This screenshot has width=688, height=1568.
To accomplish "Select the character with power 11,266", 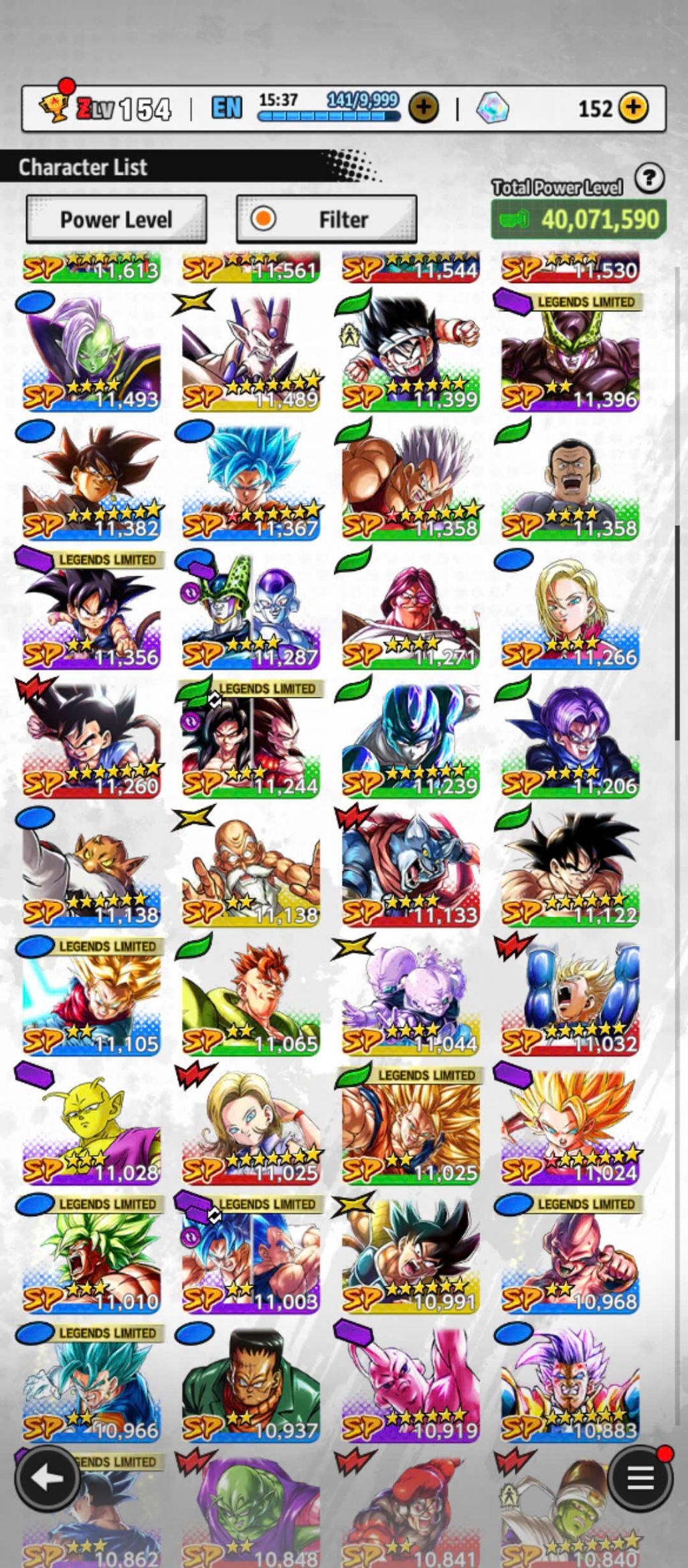I will pyautogui.click(x=570, y=609).
